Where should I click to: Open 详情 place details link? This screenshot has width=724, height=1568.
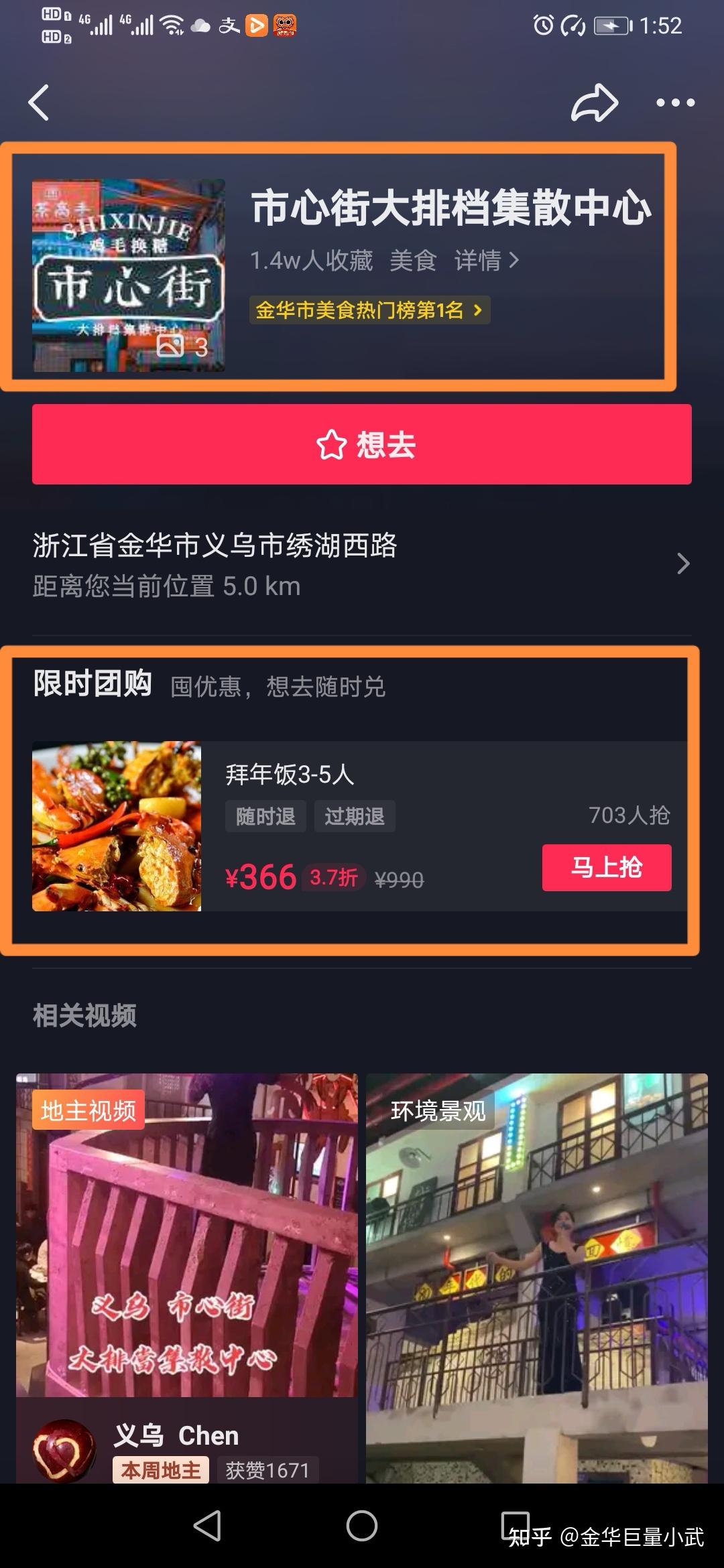click(486, 260)
